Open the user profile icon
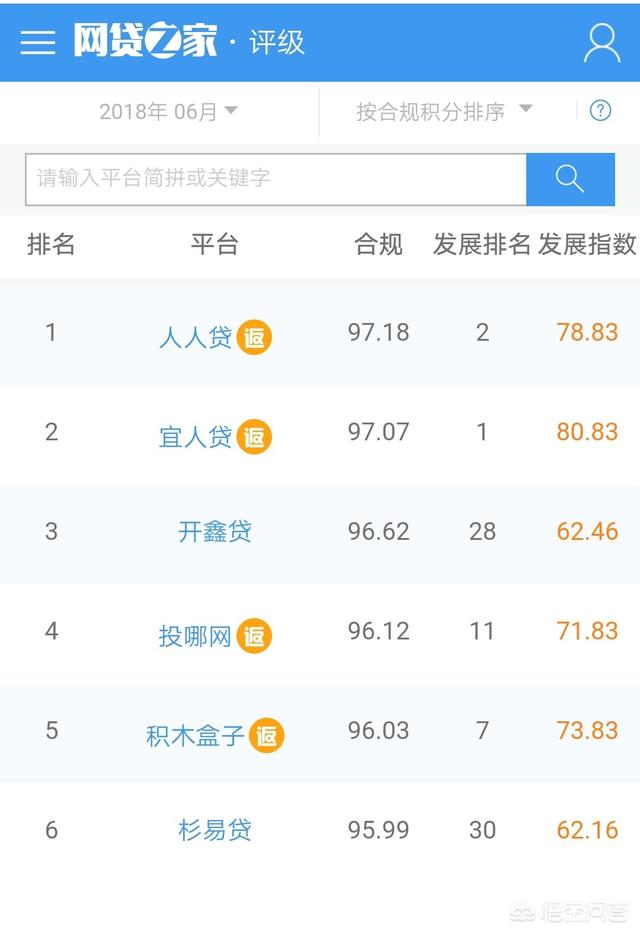Screen dimensions: 640x934 [x=602, y=42]
